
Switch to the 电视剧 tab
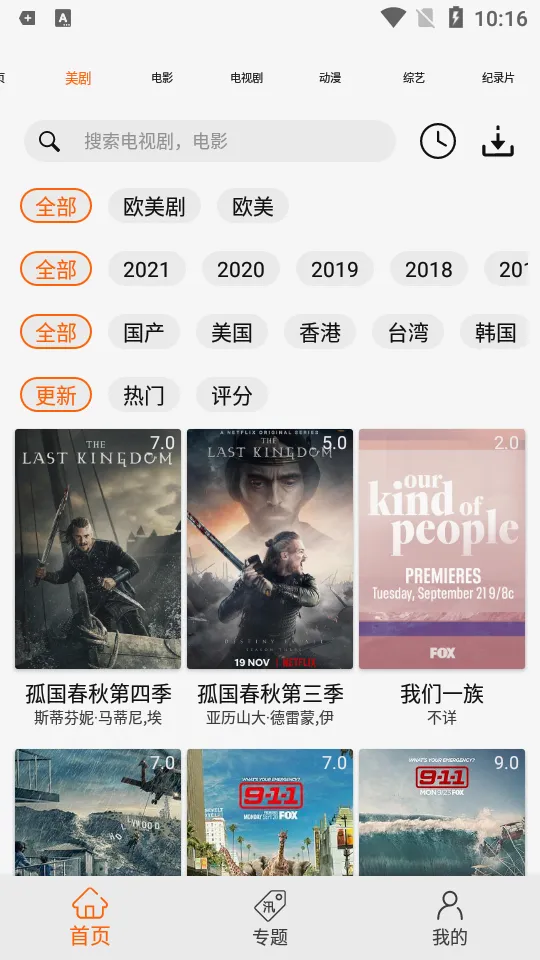[246, 78]
